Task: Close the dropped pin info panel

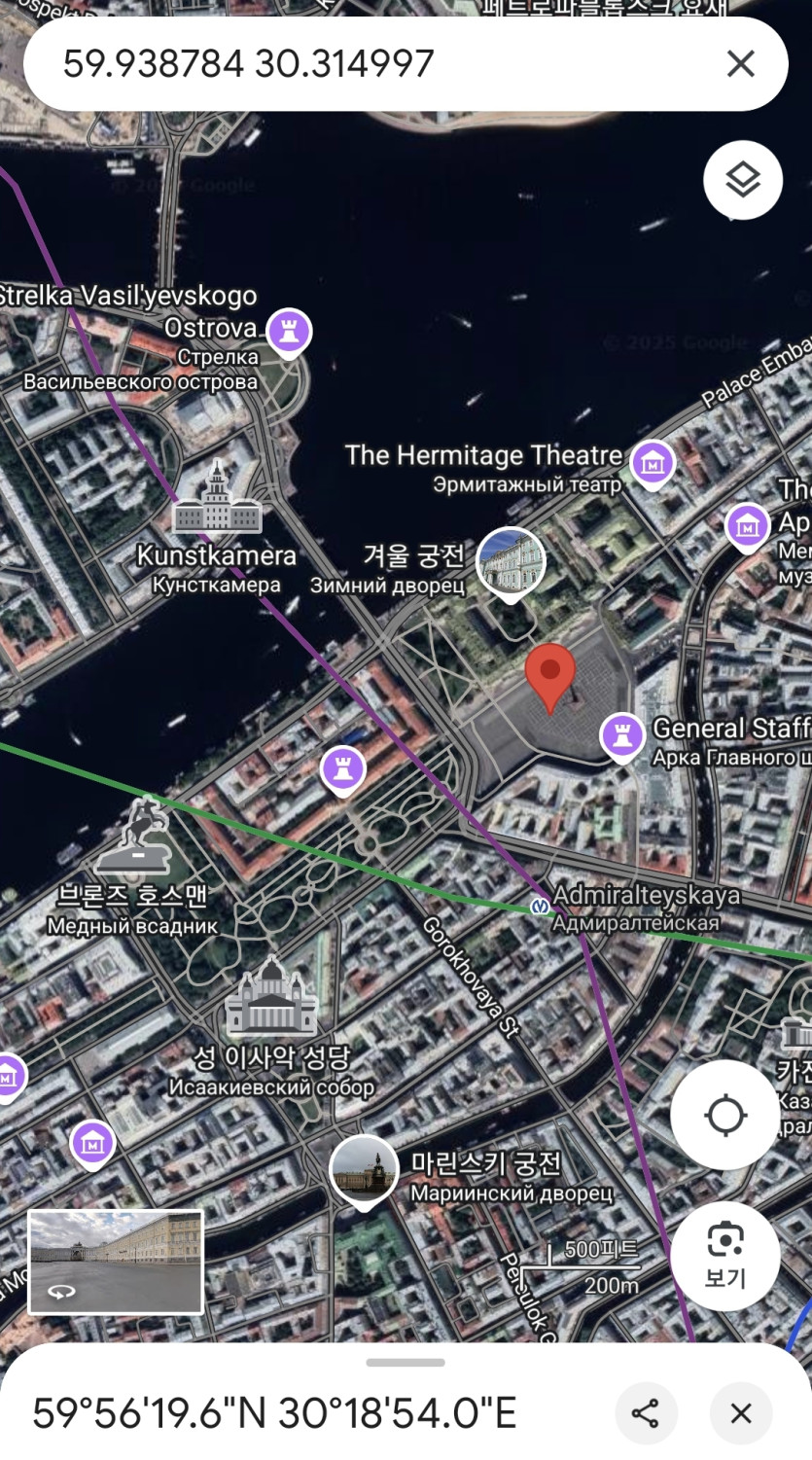Action: tap(741, 1413)
